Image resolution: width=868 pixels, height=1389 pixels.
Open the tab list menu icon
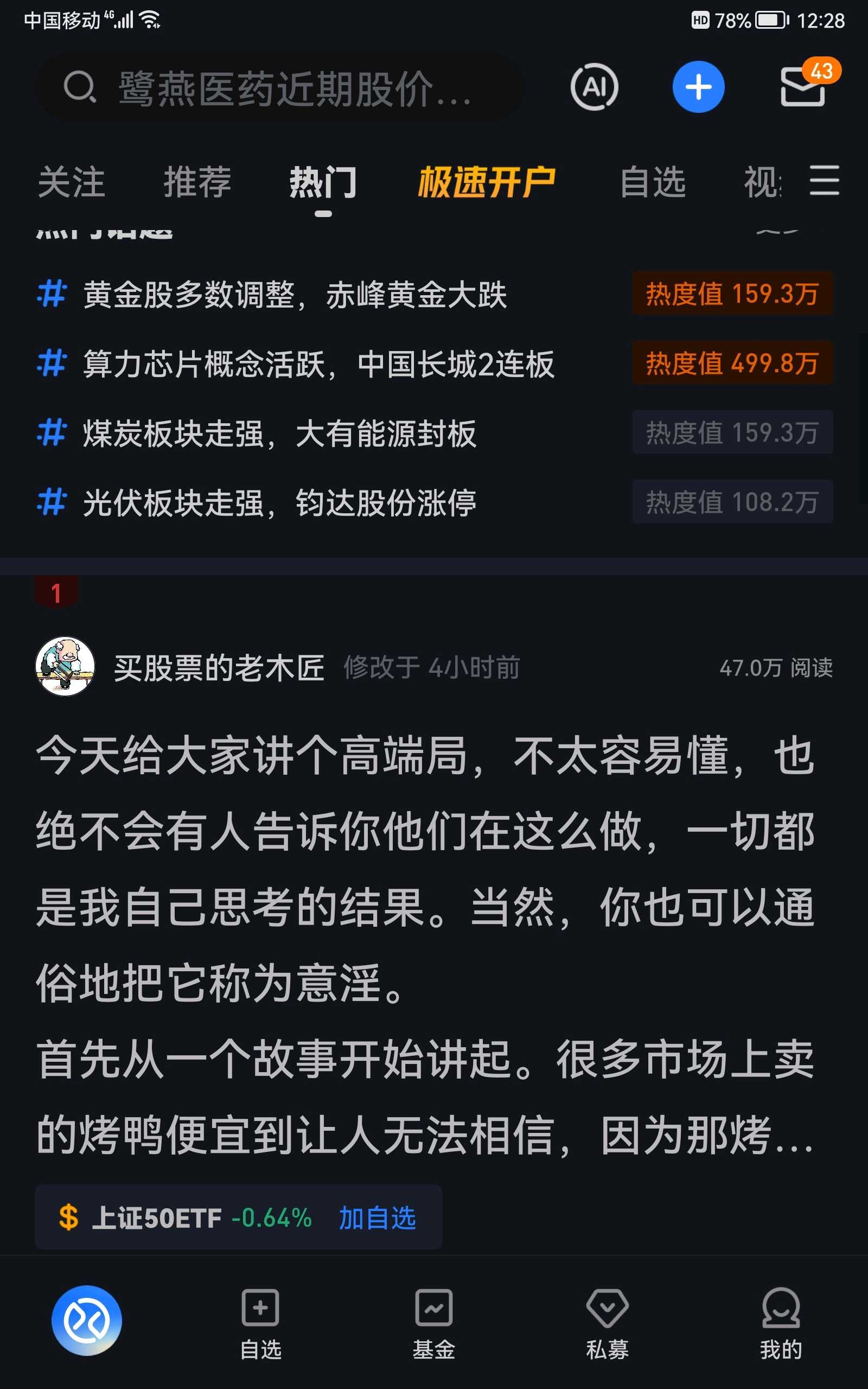tap(825, 180)
